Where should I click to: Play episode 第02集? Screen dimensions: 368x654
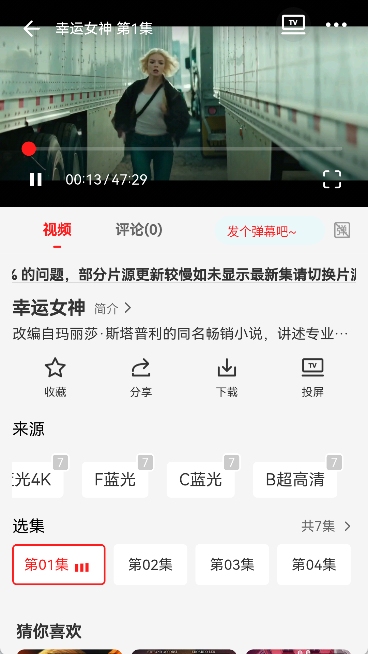pyautogui.click(x=150, y=564)
